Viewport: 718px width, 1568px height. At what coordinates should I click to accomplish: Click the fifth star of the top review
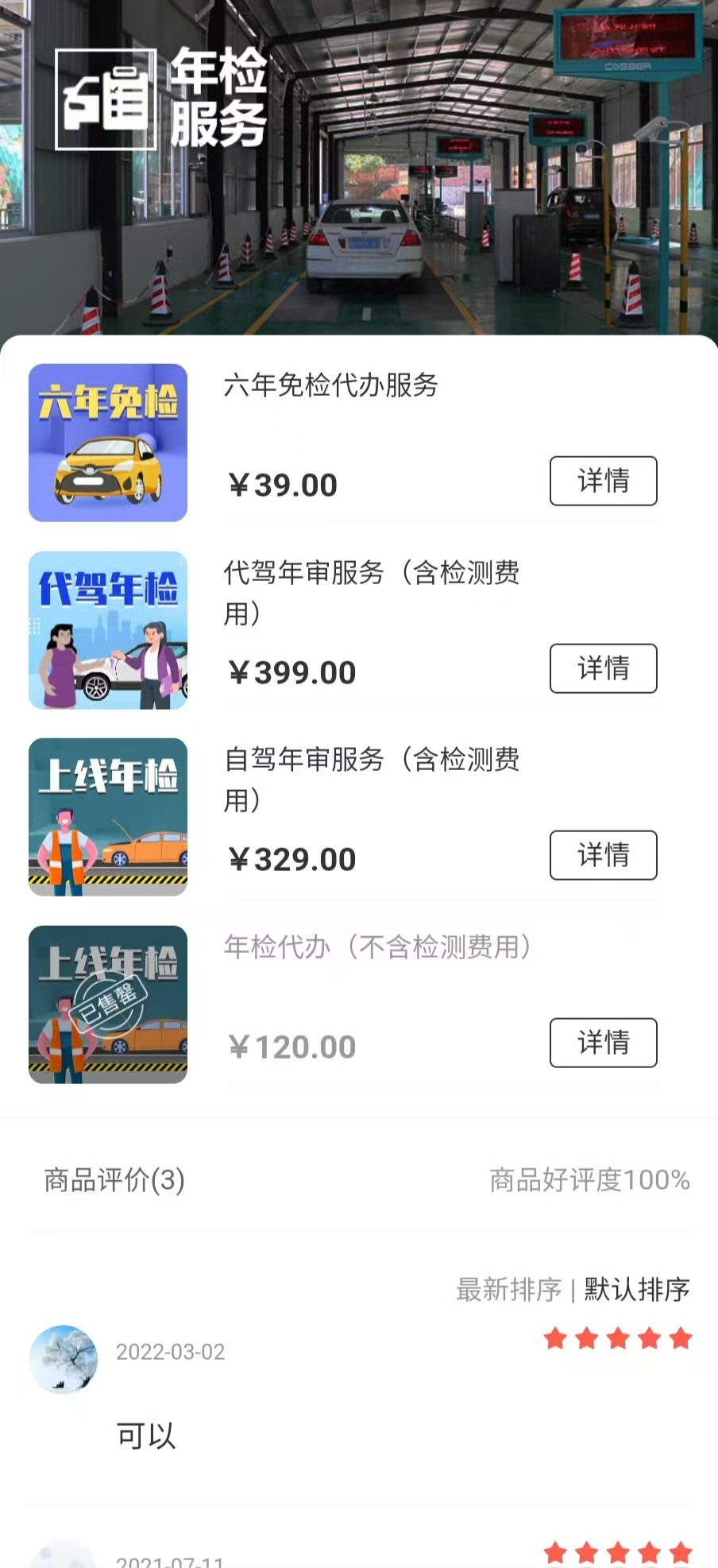[x=679, y=1338]
